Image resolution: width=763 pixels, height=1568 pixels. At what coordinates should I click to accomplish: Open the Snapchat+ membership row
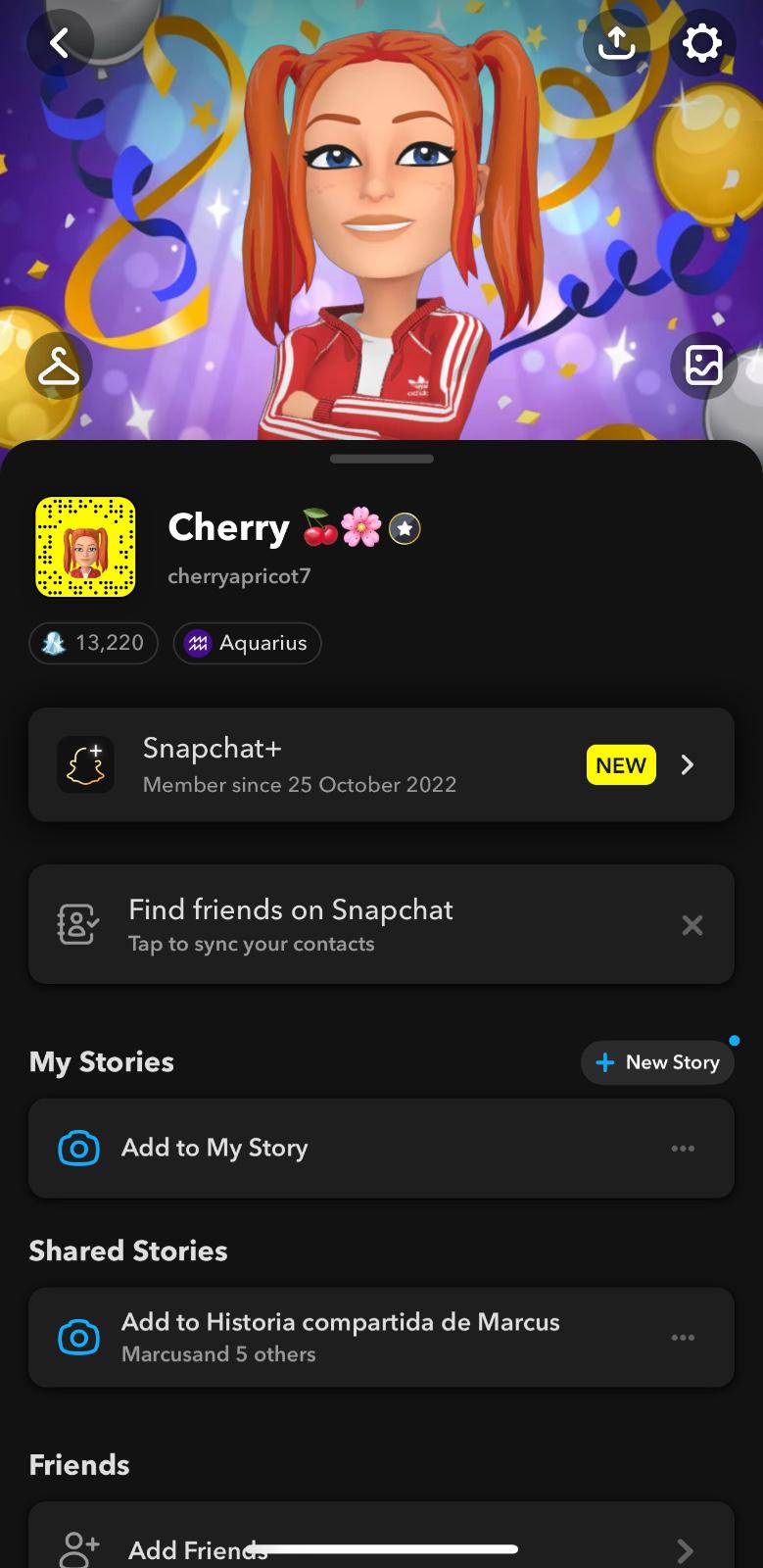click(x=381, y=764)
